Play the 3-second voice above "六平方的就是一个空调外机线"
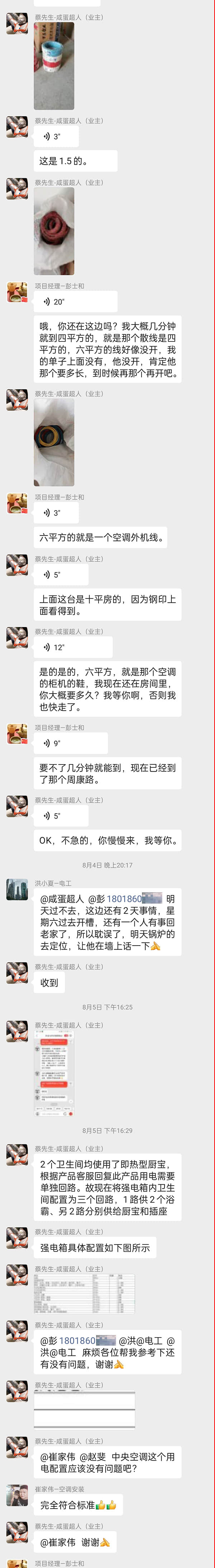The height and width of the screenshot is (1568, 215). (56, 513)
